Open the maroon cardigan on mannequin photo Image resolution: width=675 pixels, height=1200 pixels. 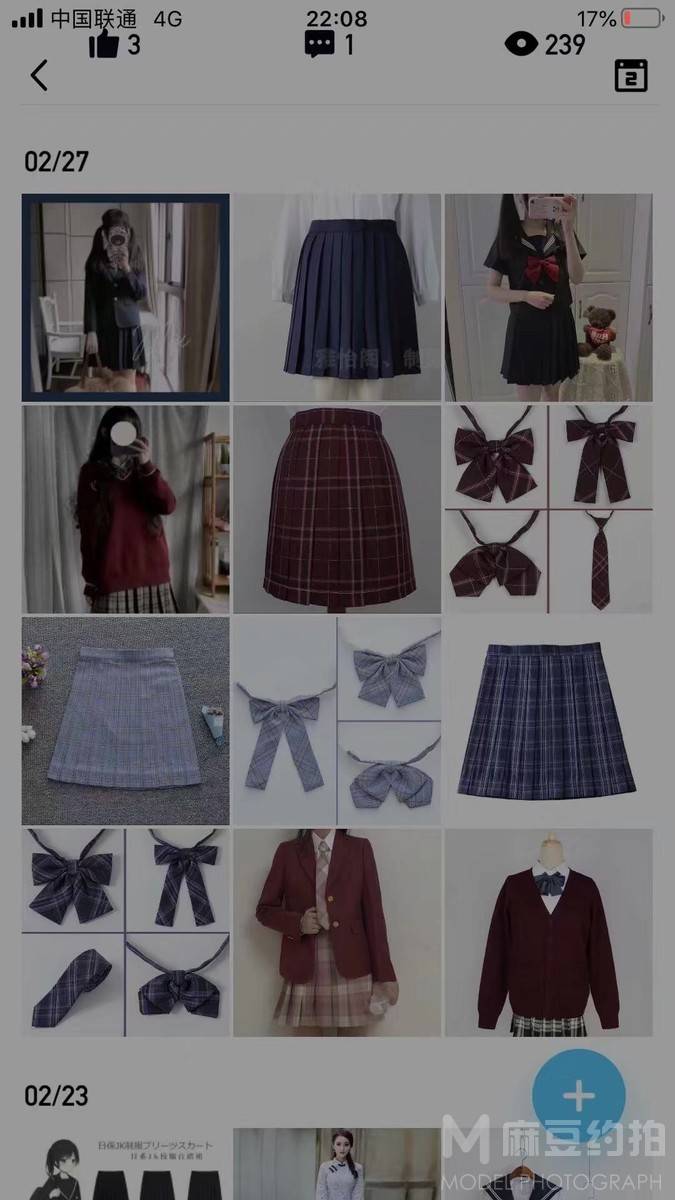548,932
